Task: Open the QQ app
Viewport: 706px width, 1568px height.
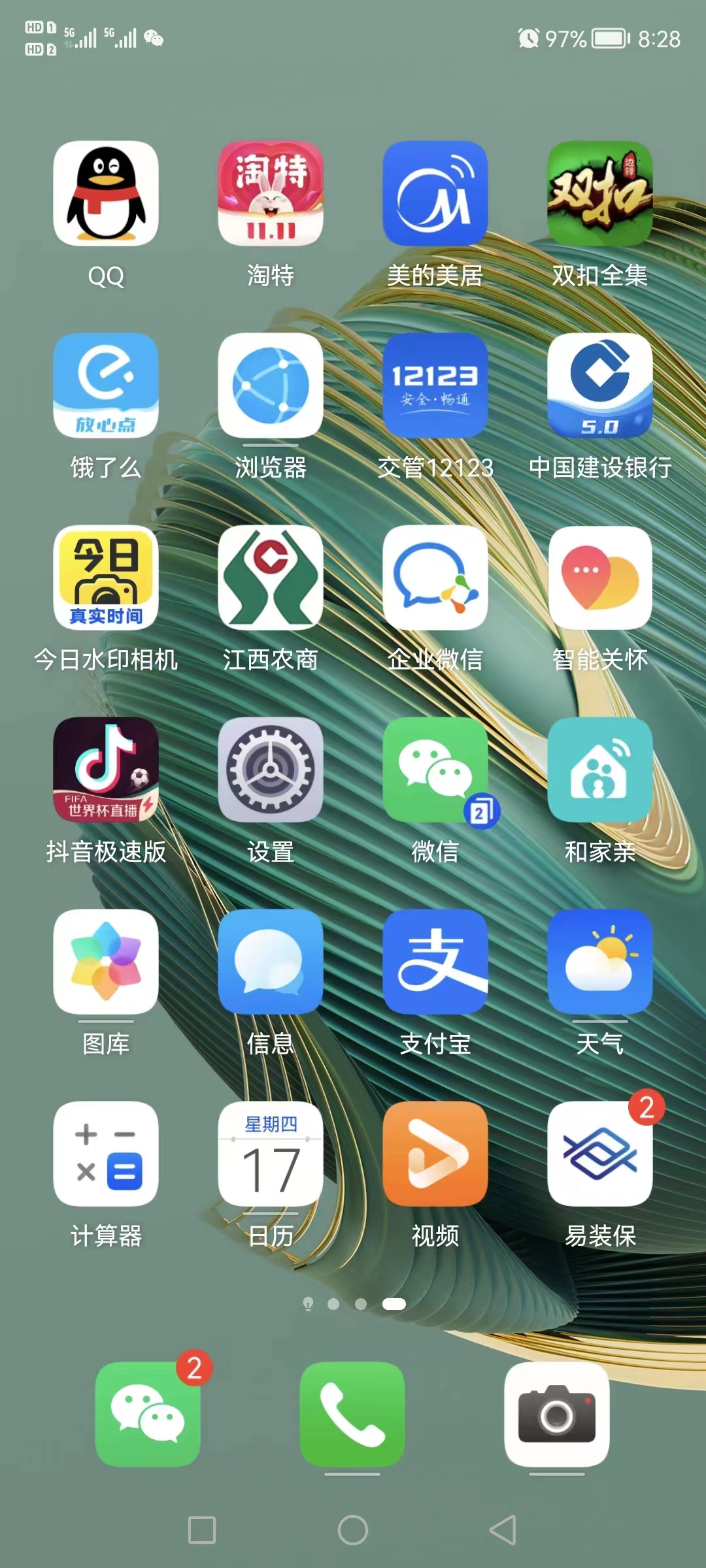Action: [106, 193]
